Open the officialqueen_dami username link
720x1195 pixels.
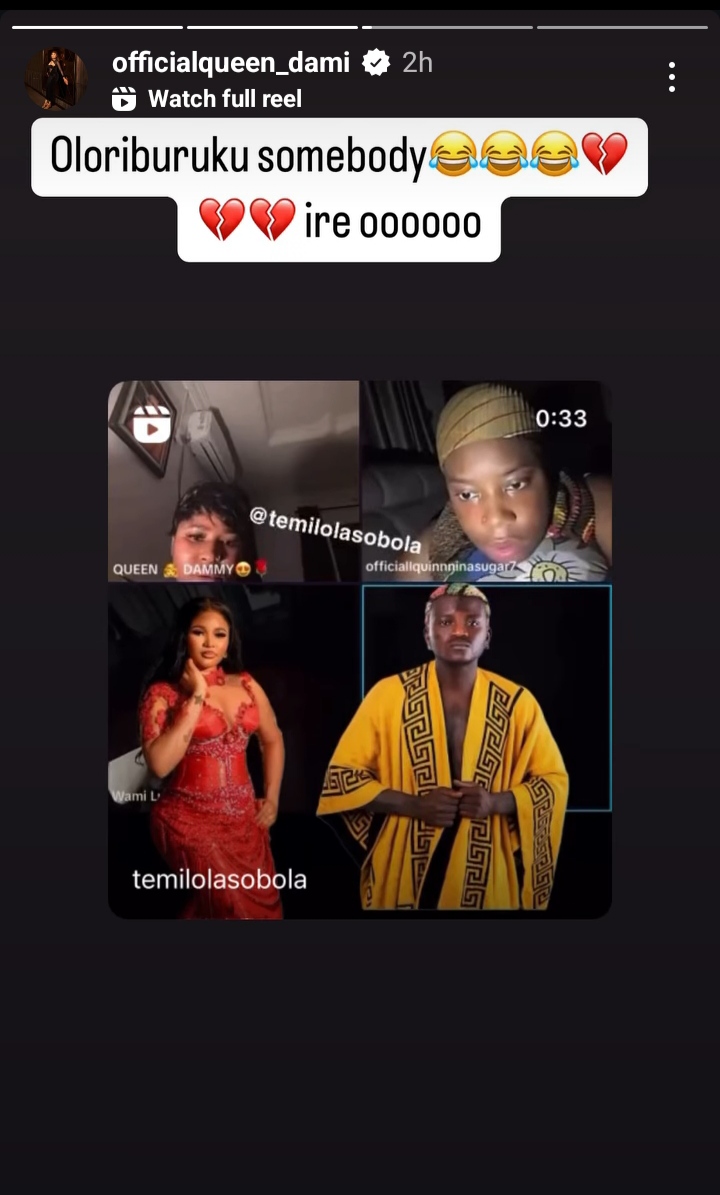pyautogui.click(x=231, y=63)
